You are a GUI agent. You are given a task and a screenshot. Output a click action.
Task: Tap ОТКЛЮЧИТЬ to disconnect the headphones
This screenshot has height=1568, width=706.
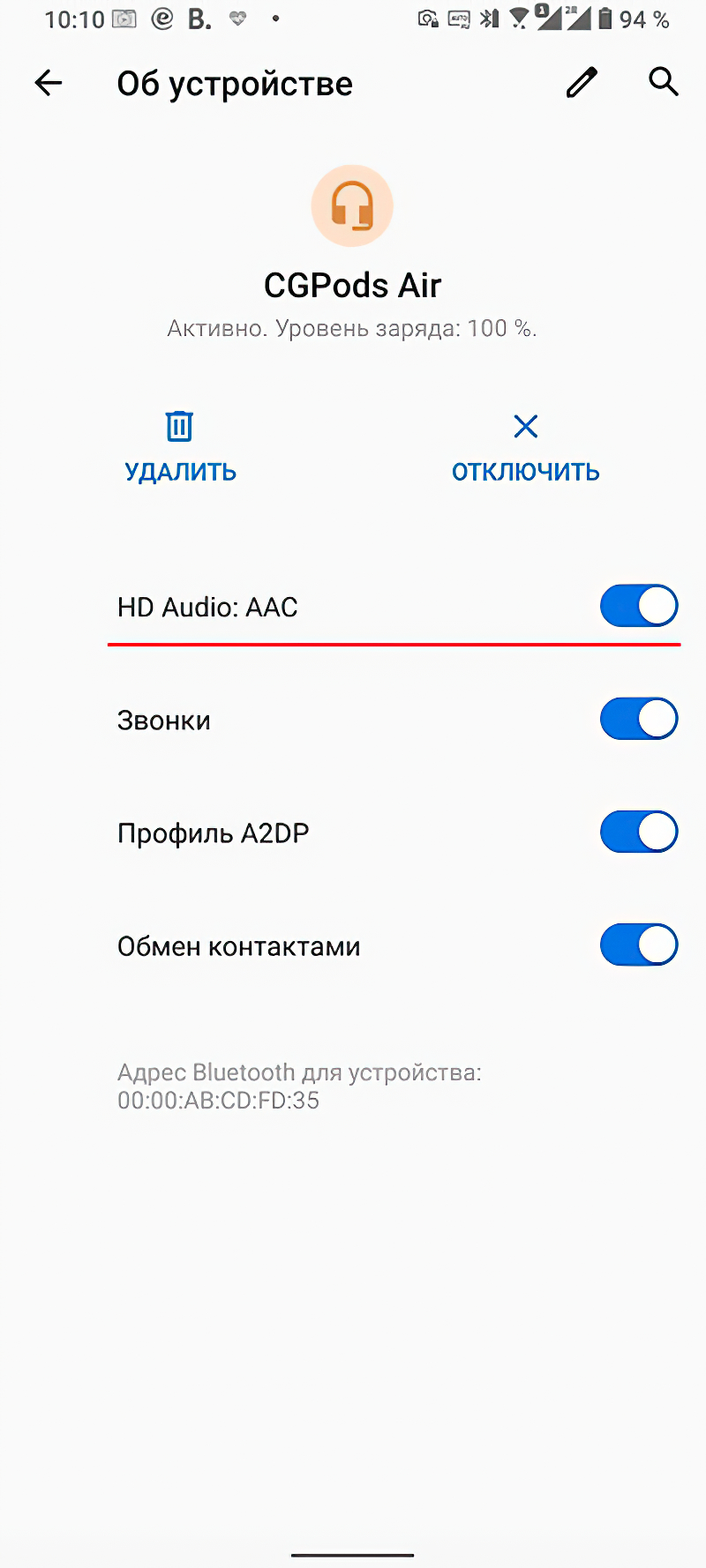click(x=526, y=448)
